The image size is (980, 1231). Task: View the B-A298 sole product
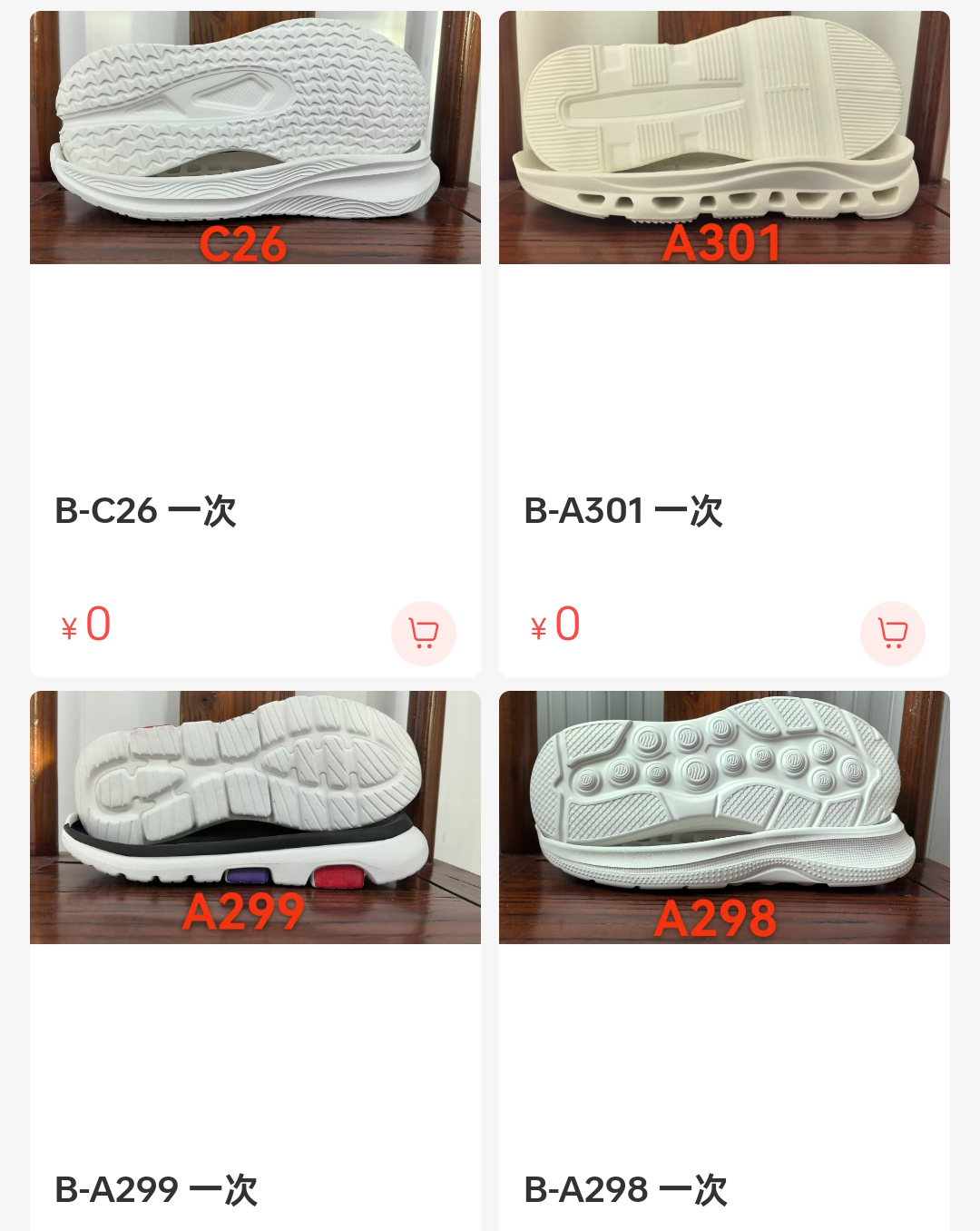pos(724,817)
